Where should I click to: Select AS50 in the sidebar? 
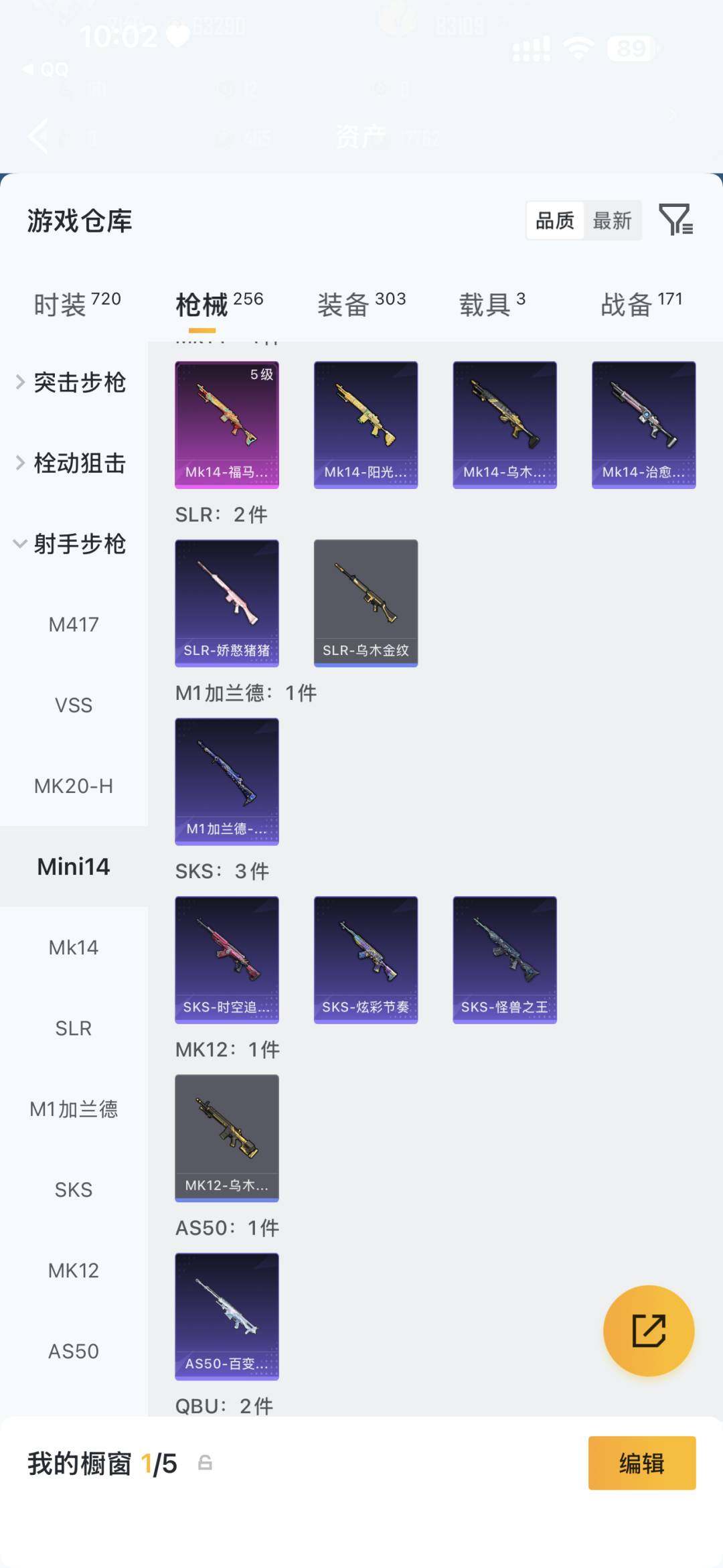tap(74, 1351)
